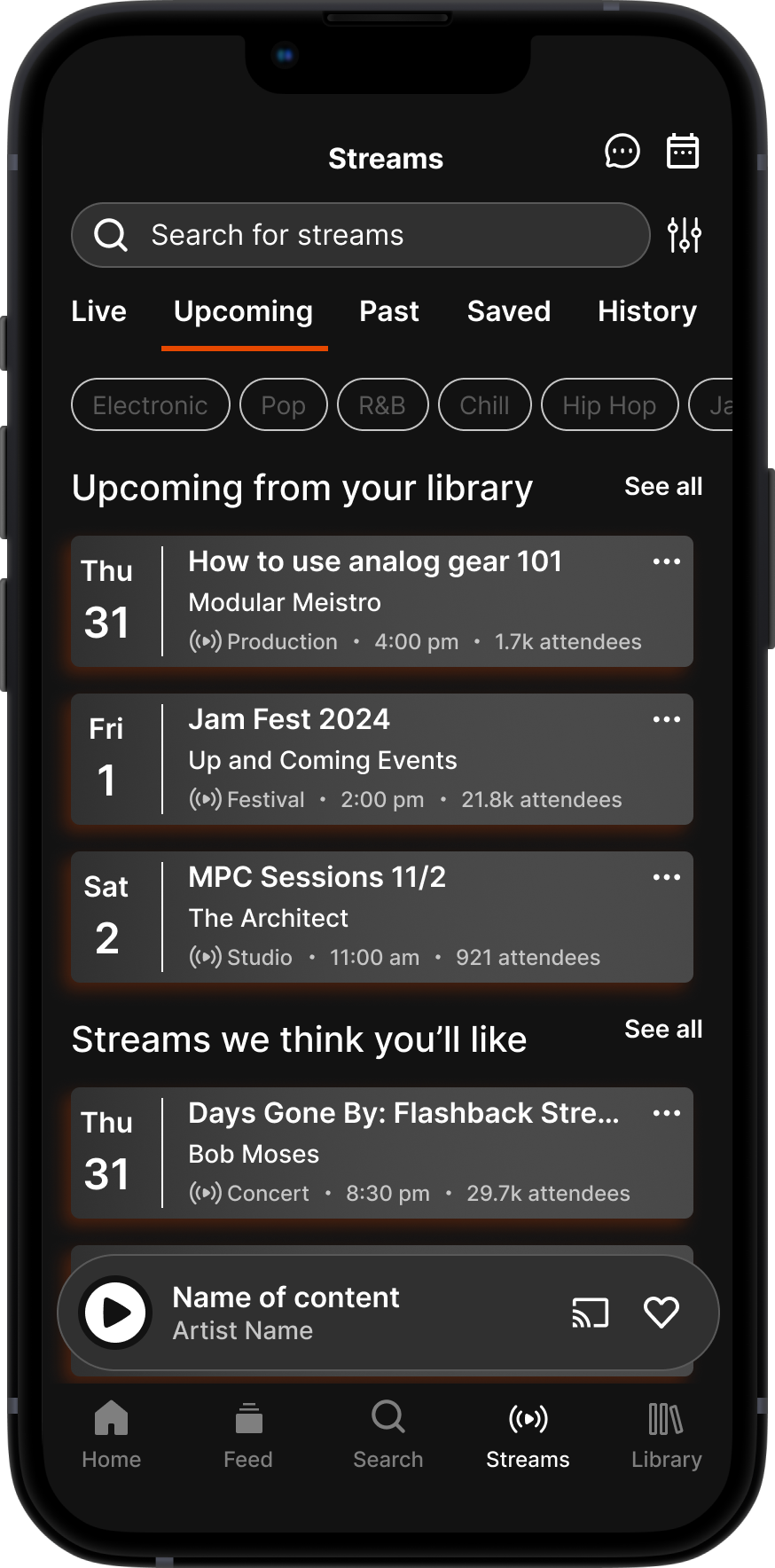Open Days Gone By Flashback stream card
This screenshot has height=1568, width=775.
(381, 1153)
